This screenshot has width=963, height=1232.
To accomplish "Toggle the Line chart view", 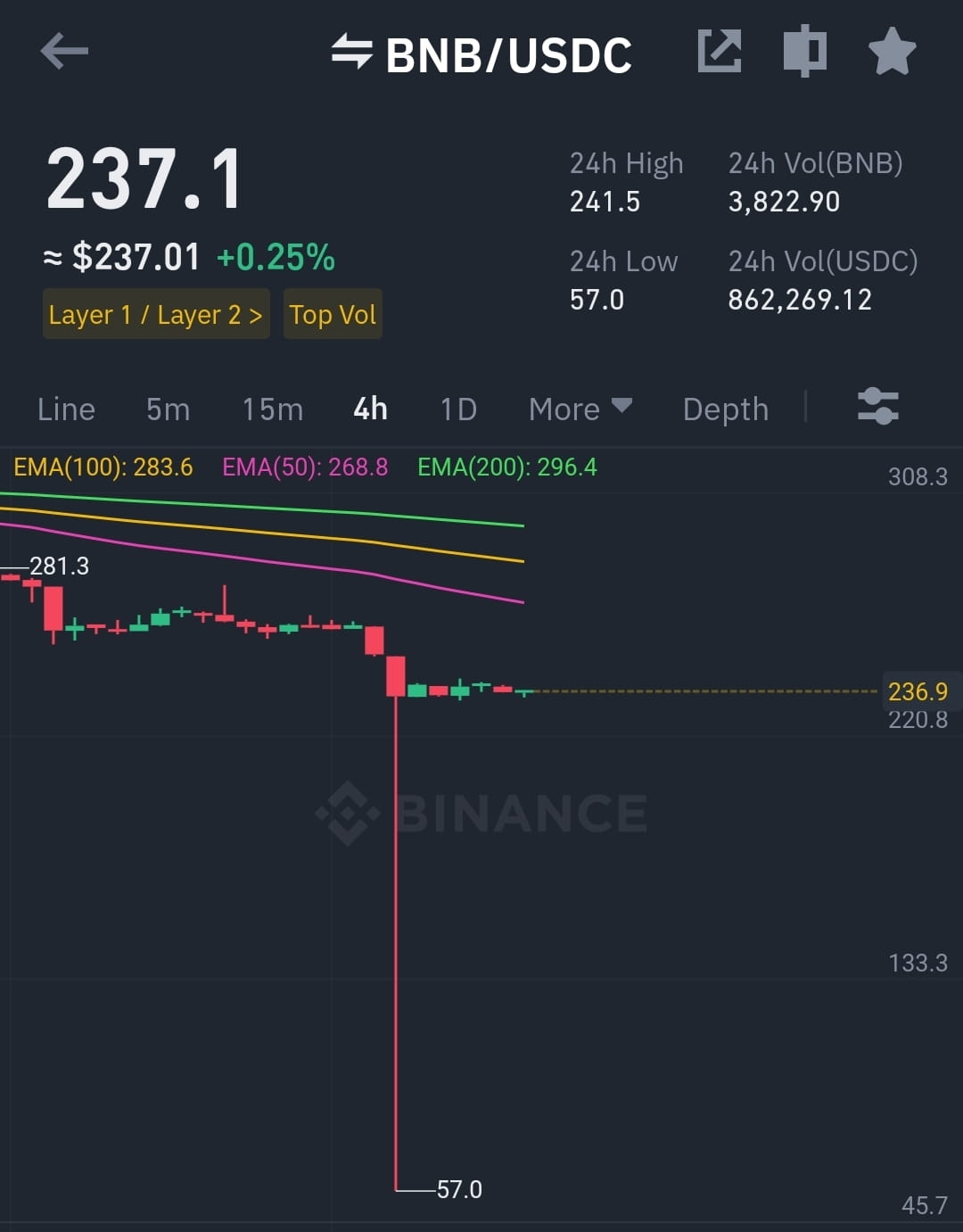I will click(x=65, y=409).
